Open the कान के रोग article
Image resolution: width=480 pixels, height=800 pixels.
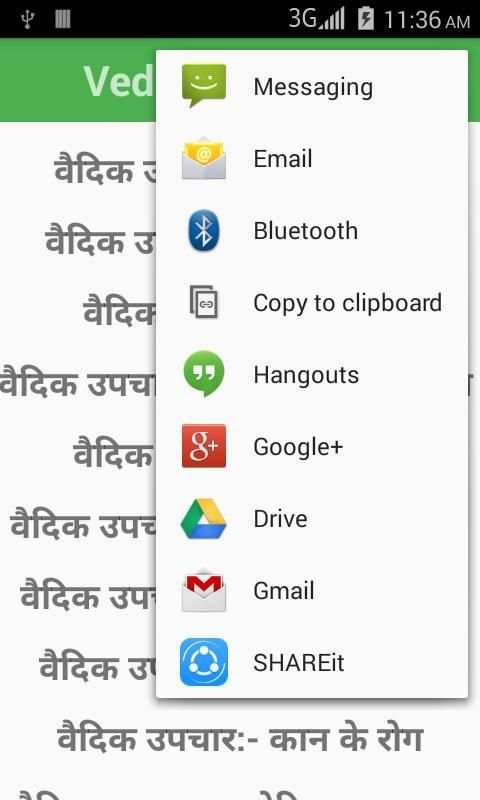pos(240,739)
